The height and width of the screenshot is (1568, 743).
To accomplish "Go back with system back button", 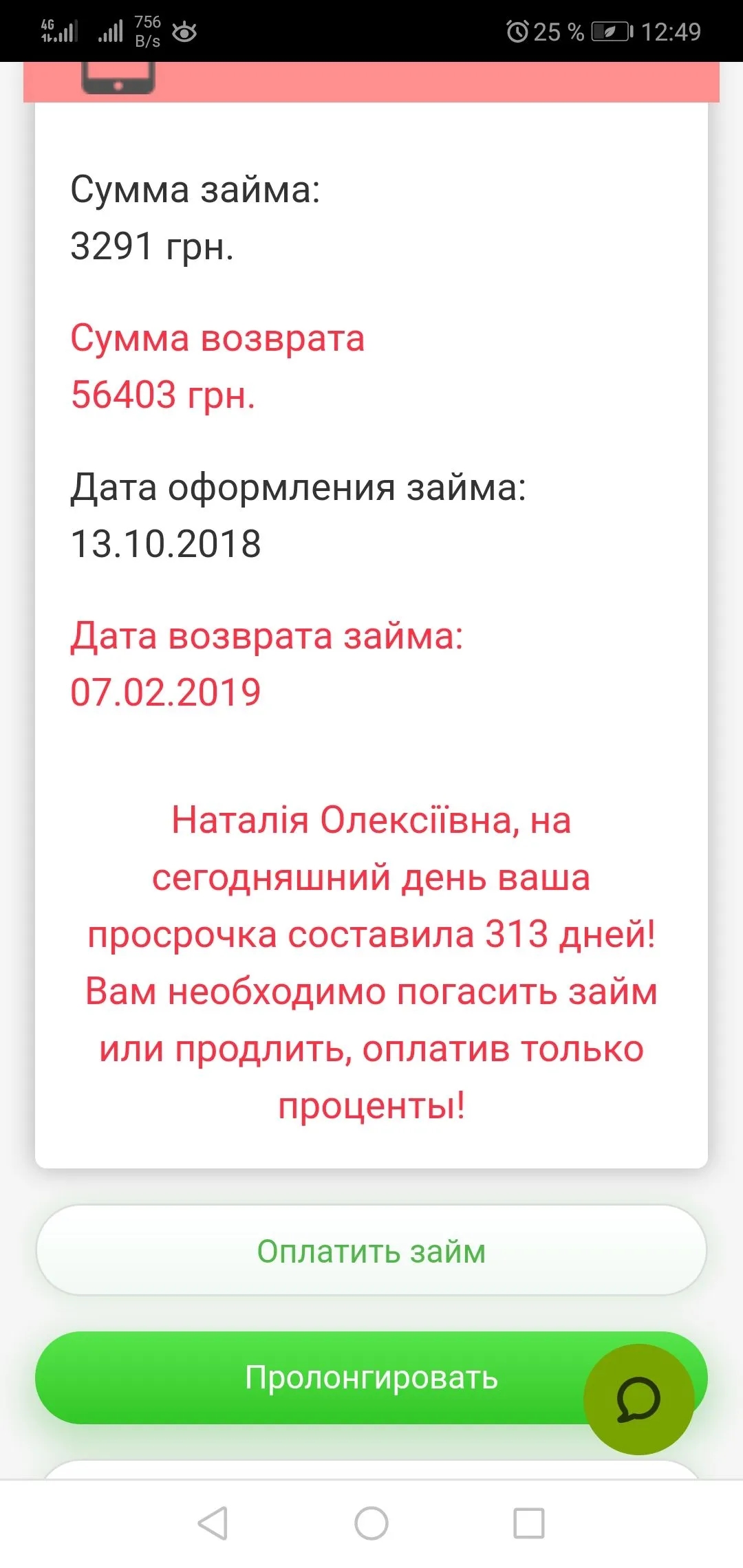I will (x=213, y=1523).
